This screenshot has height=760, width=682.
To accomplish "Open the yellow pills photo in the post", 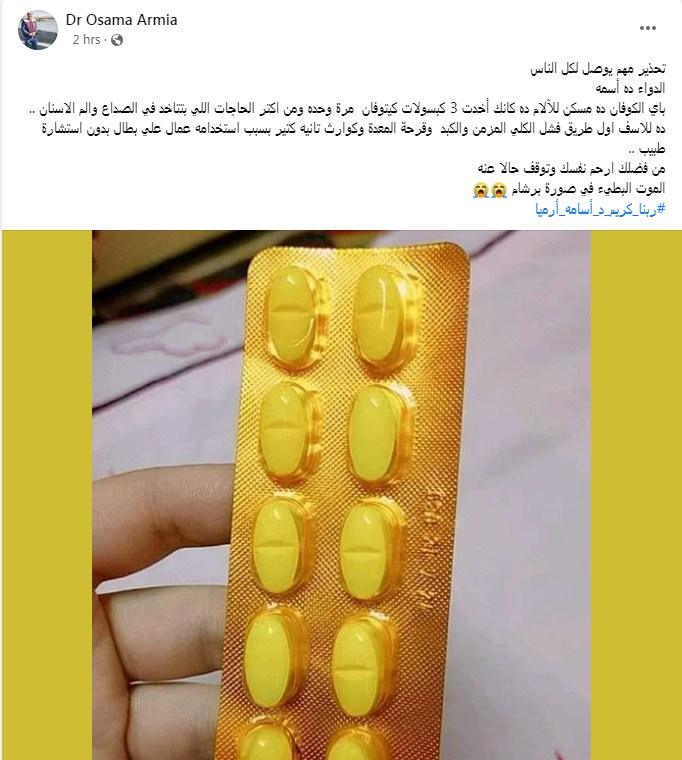I will click(x=340, y=495).
